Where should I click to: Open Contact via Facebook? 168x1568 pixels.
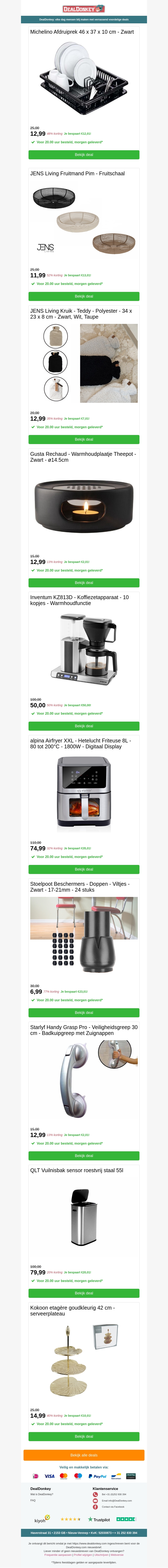point(113,1507)
